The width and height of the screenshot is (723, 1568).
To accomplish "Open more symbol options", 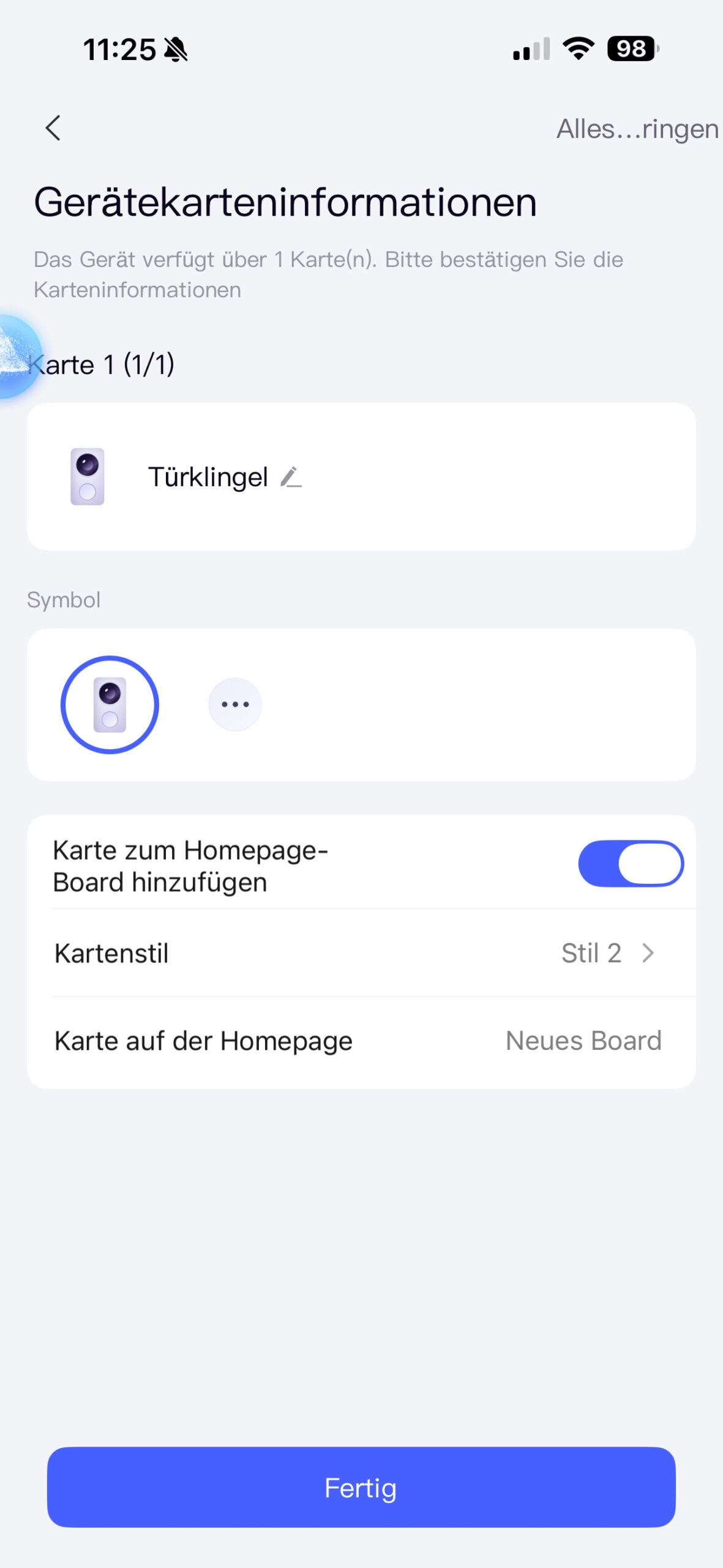I will coord(235,704).
